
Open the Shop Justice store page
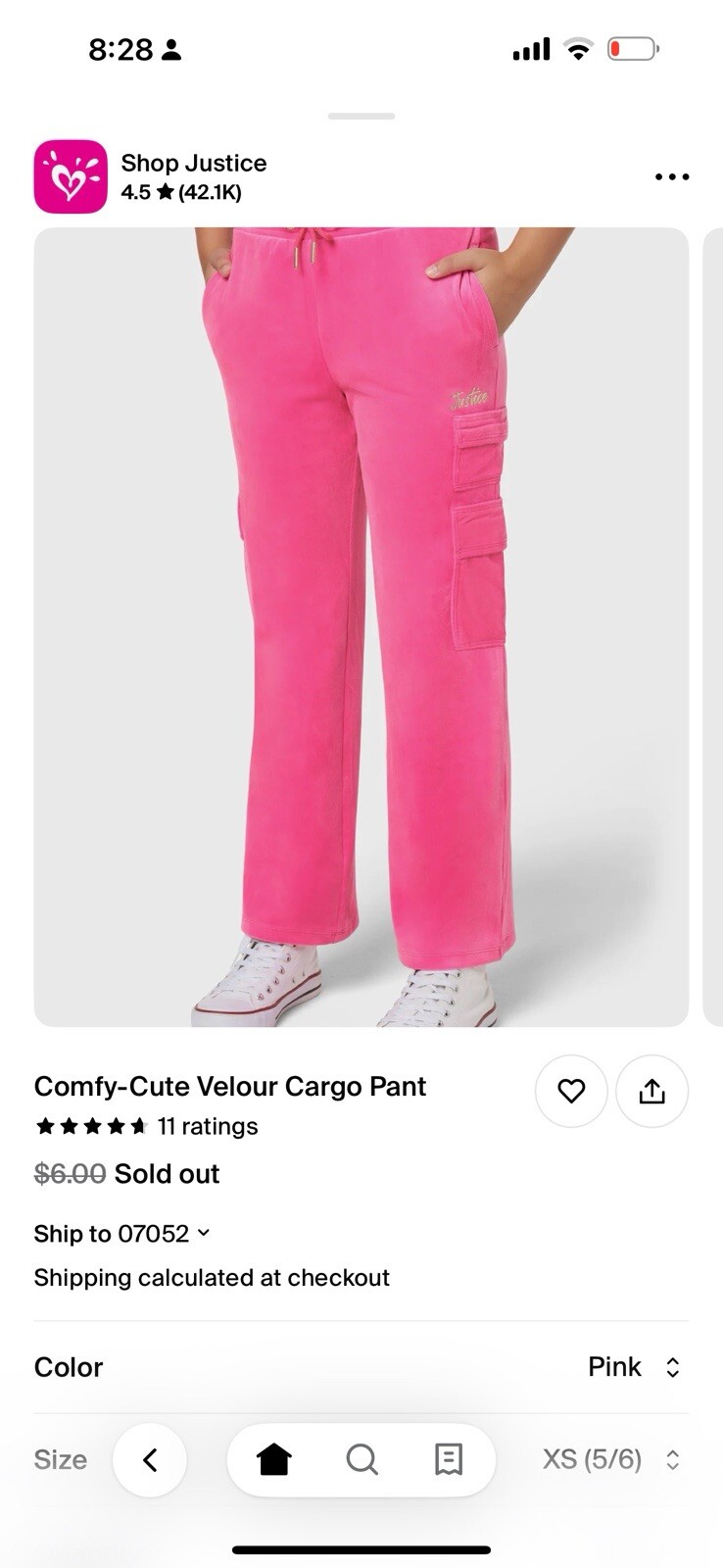tap(193, 176)
